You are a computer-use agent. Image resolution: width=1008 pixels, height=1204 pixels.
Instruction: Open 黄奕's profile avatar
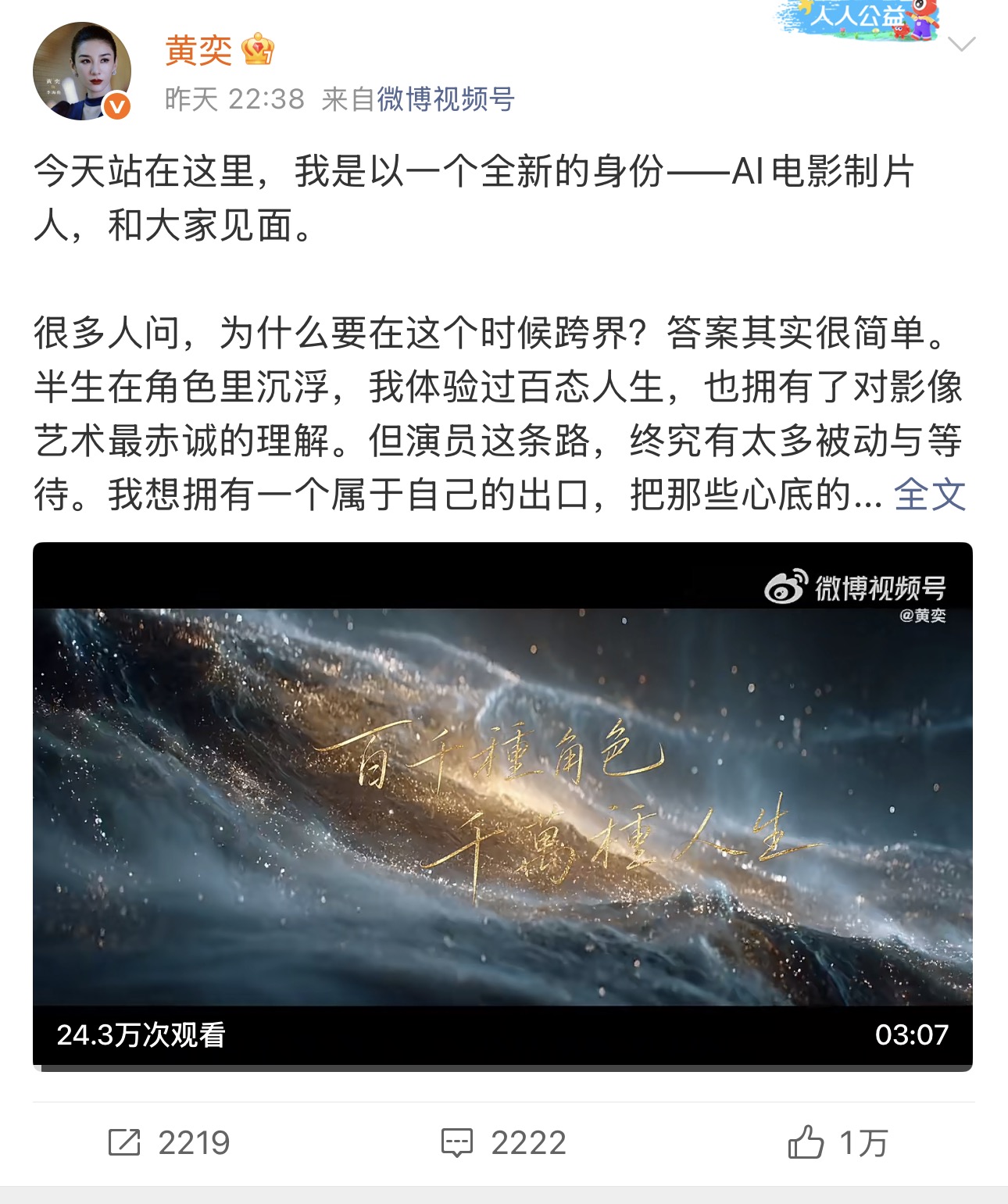[81, 71]
